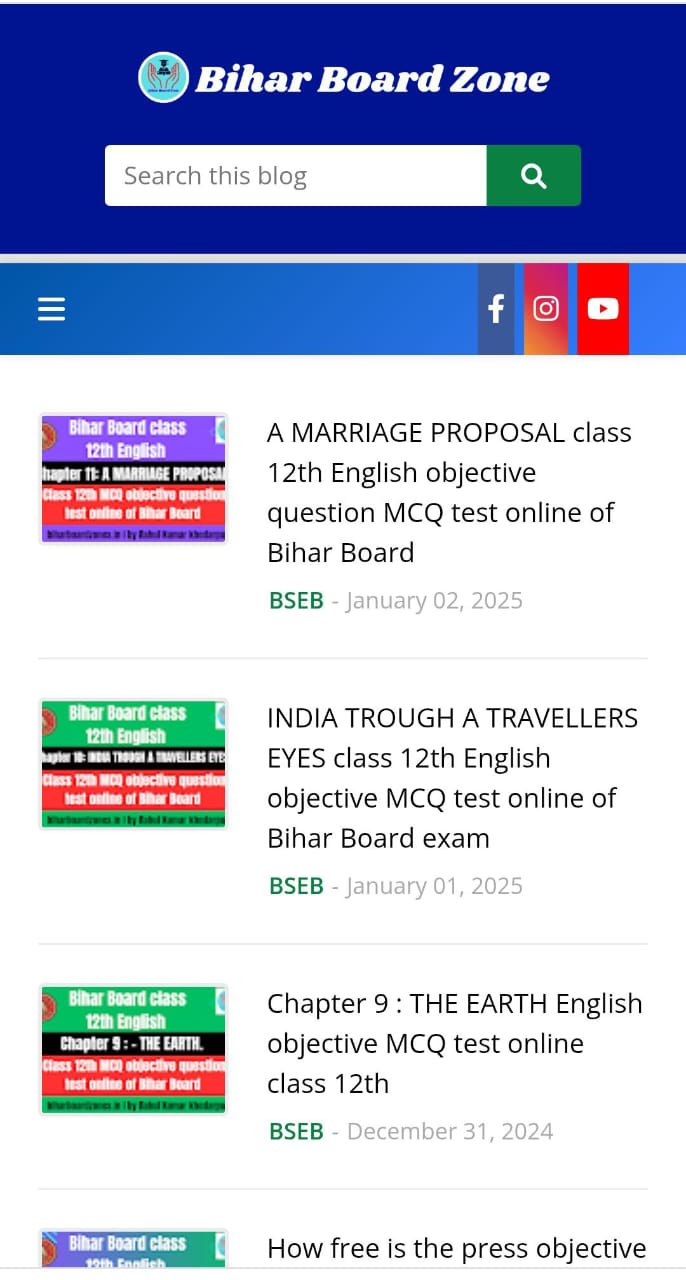Tap the Search this blog field
Image resolution: width=686 pixels, height=1280 pixels.
pos(295,176)
